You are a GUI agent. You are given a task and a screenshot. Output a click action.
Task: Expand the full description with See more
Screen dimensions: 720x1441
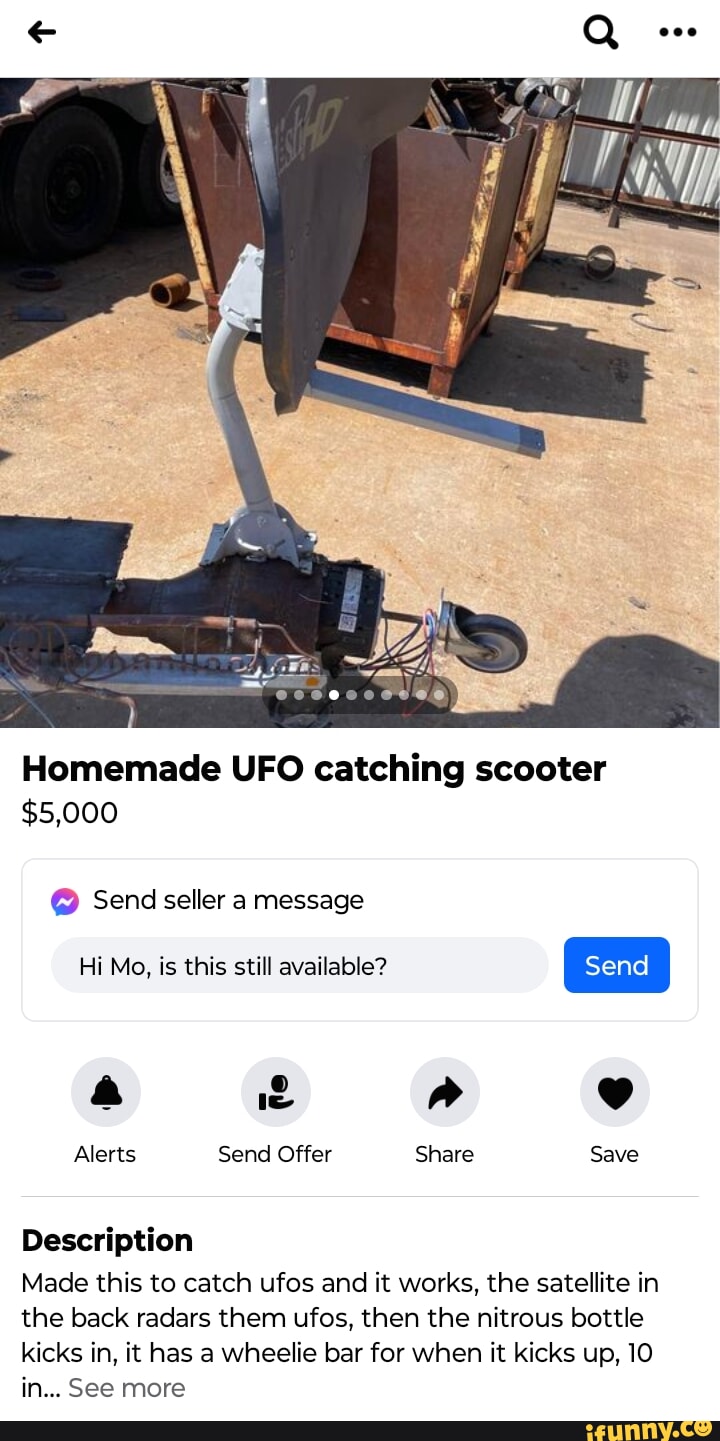(127, 1388)
